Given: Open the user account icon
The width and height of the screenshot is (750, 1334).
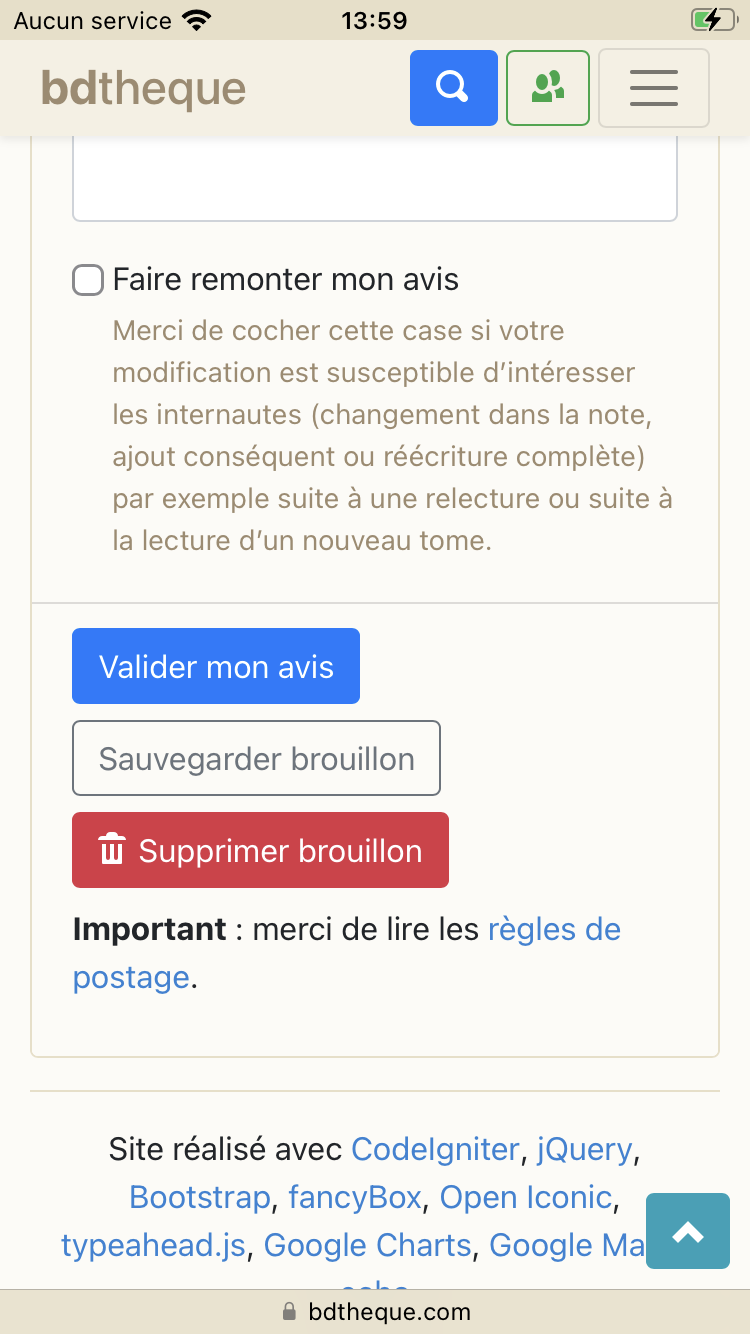Looking at the screenshot, I should click(x=548, y=88).
